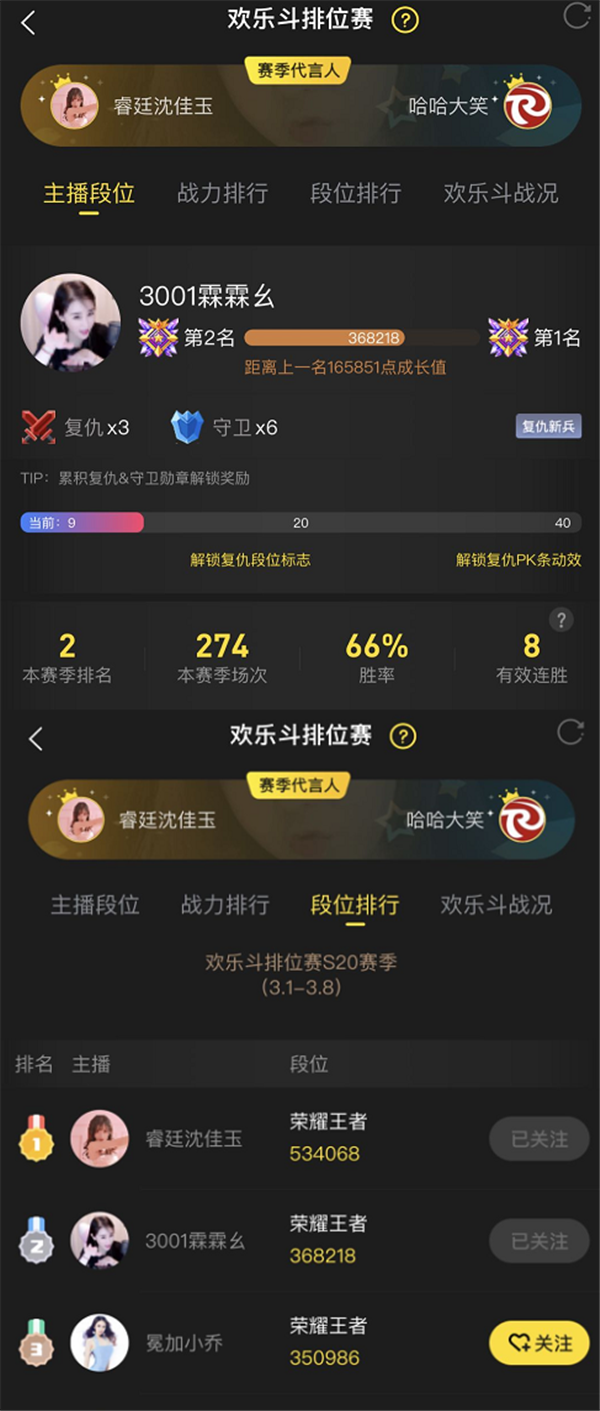View 3001霖霖幺's large profile avatar
This screenshot has height=1411, width=600.
pyautogui.click(x=70, y=323)
